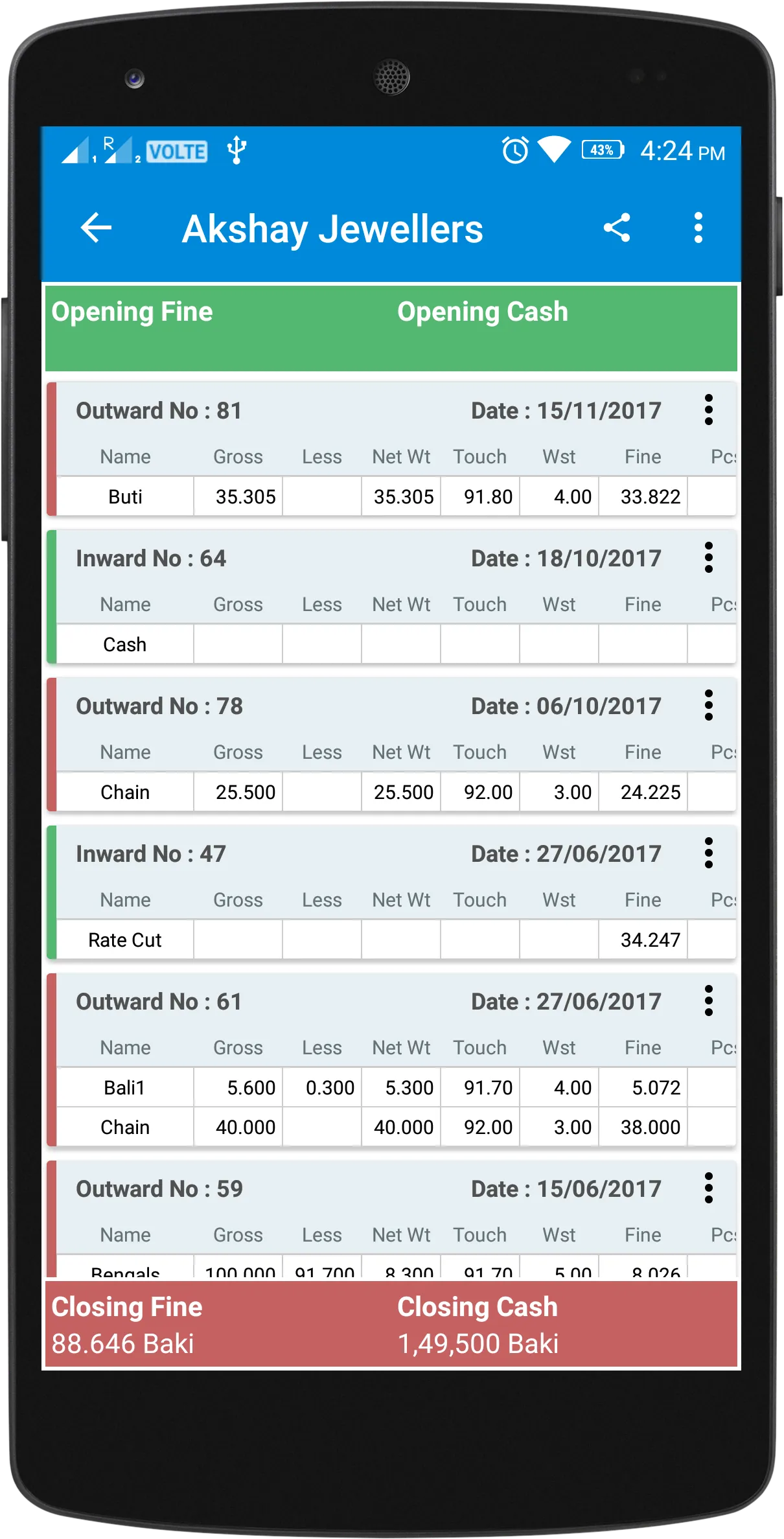Open options for Outward No 81
Viewport: 784px width, 1539px height.
pyautogui.click(x=708, y=410)
